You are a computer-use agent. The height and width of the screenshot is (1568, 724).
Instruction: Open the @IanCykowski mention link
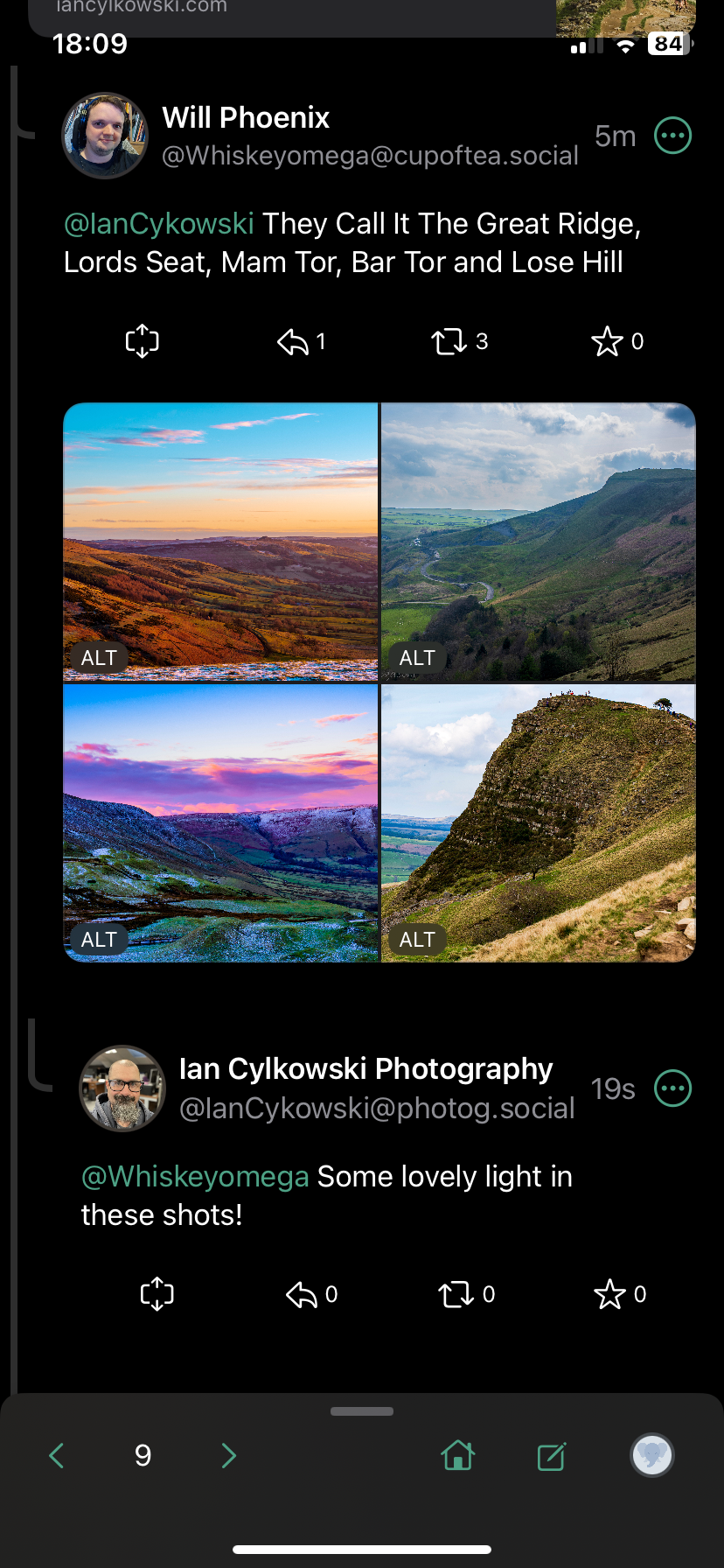[159, 224]
